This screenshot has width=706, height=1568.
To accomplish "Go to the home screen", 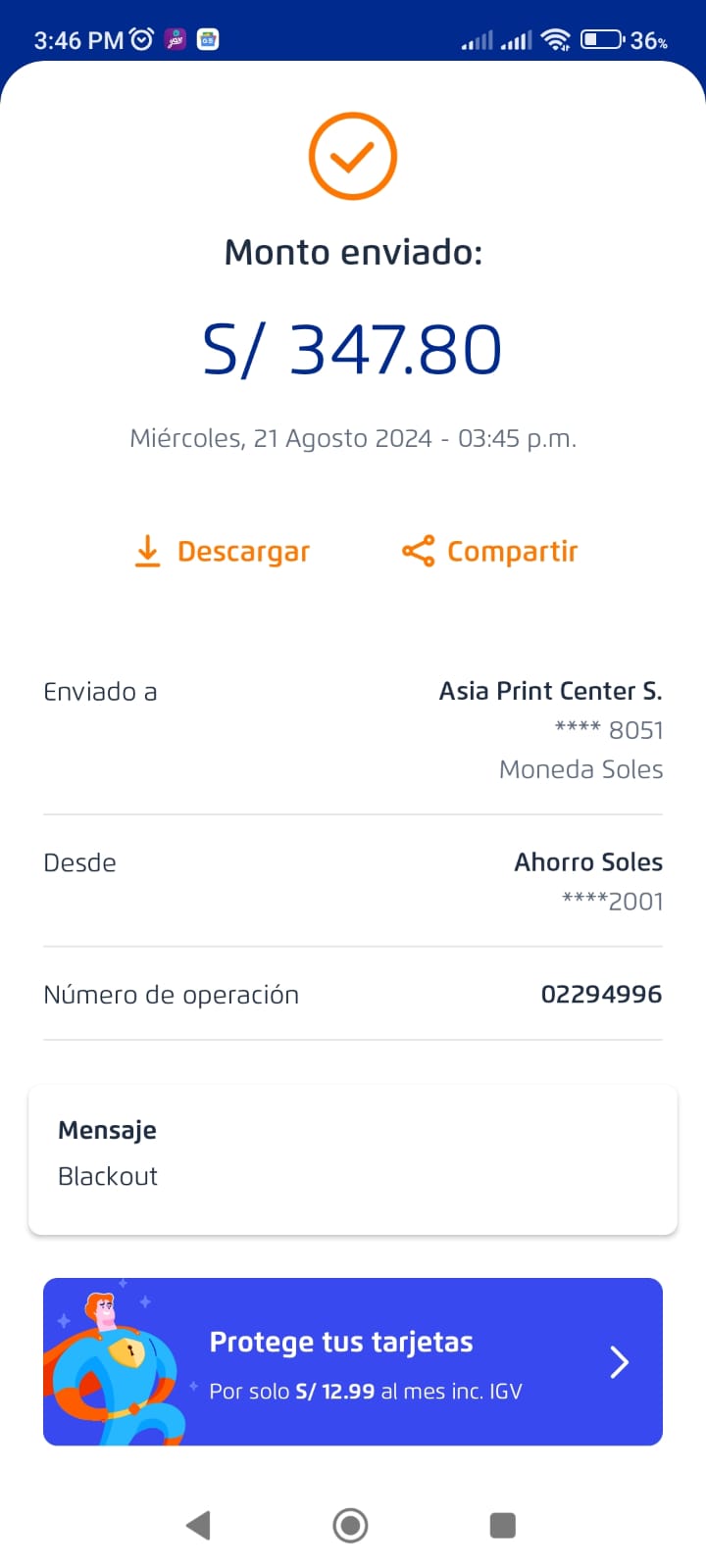I will click(x=350, y=1525).
